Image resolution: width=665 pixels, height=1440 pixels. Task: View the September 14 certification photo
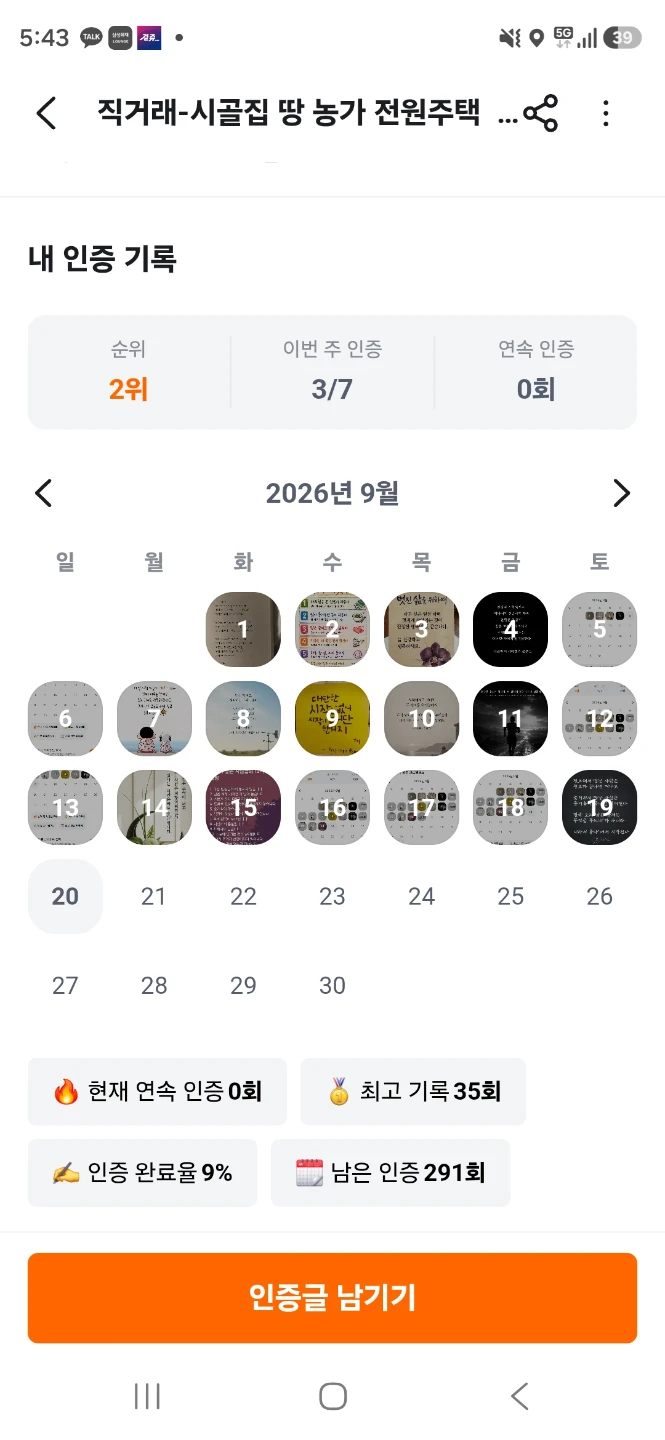tap(154, 807)
